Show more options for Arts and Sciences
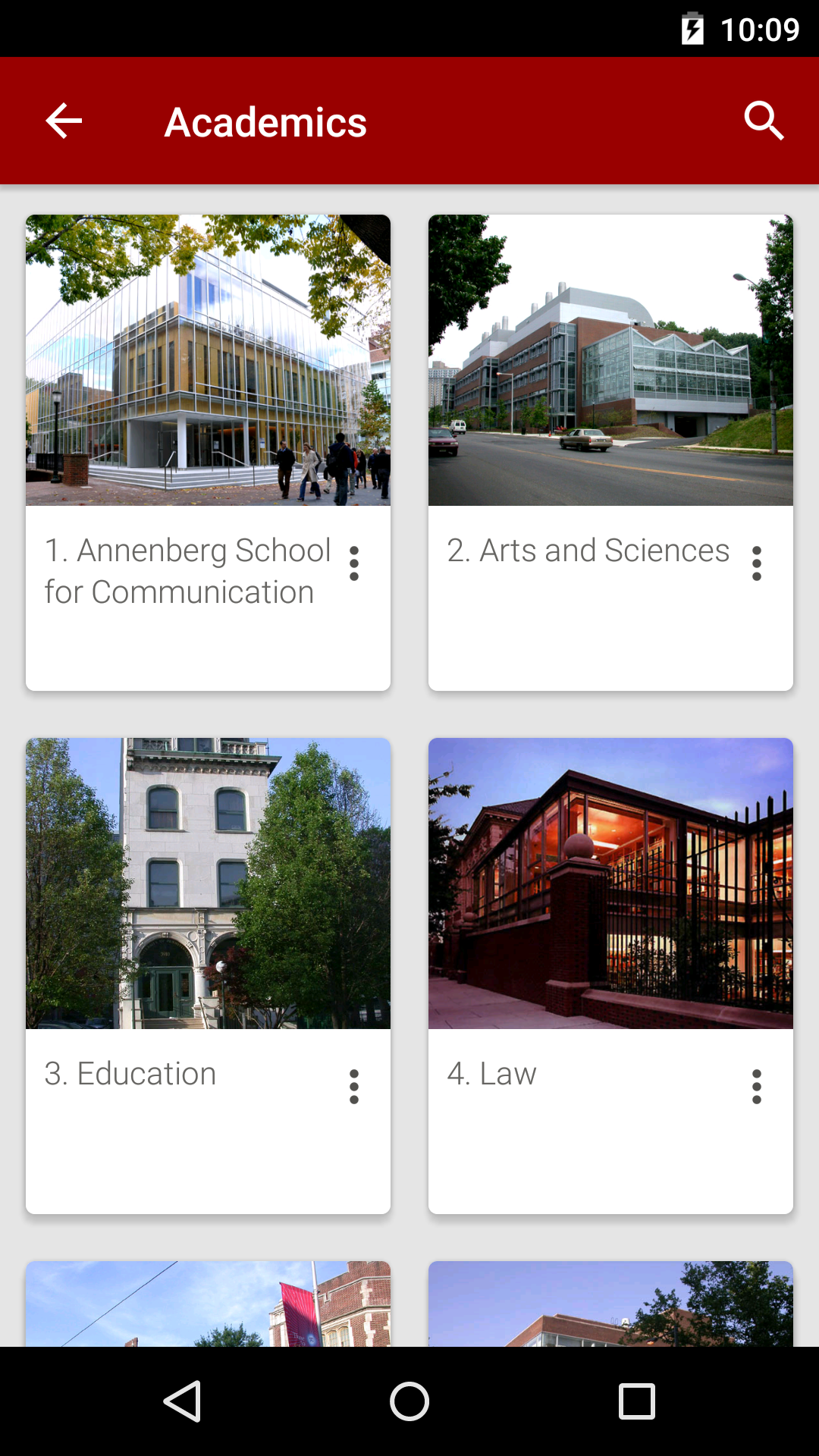 pyautogui.click(x=756, y=563)
